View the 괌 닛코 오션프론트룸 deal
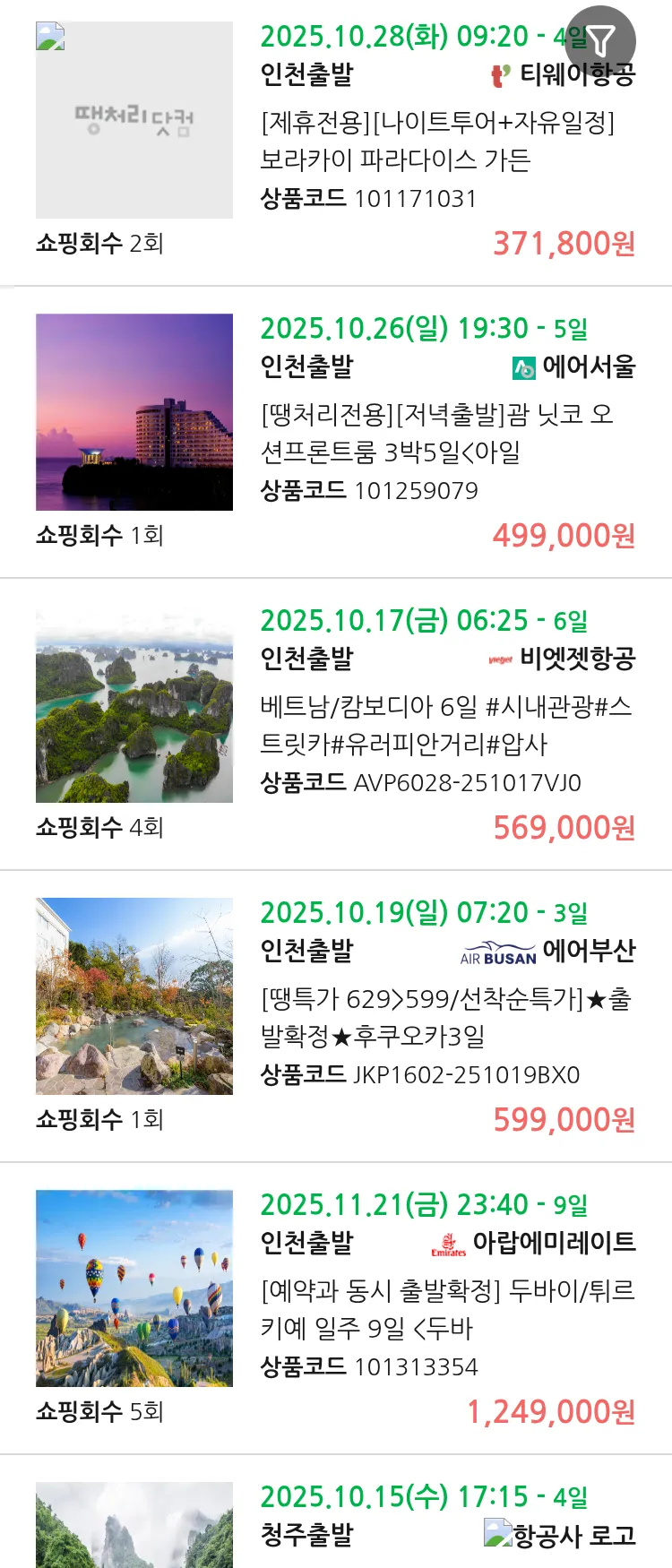This screenshot has height=1568, width=672. point(437,433)
